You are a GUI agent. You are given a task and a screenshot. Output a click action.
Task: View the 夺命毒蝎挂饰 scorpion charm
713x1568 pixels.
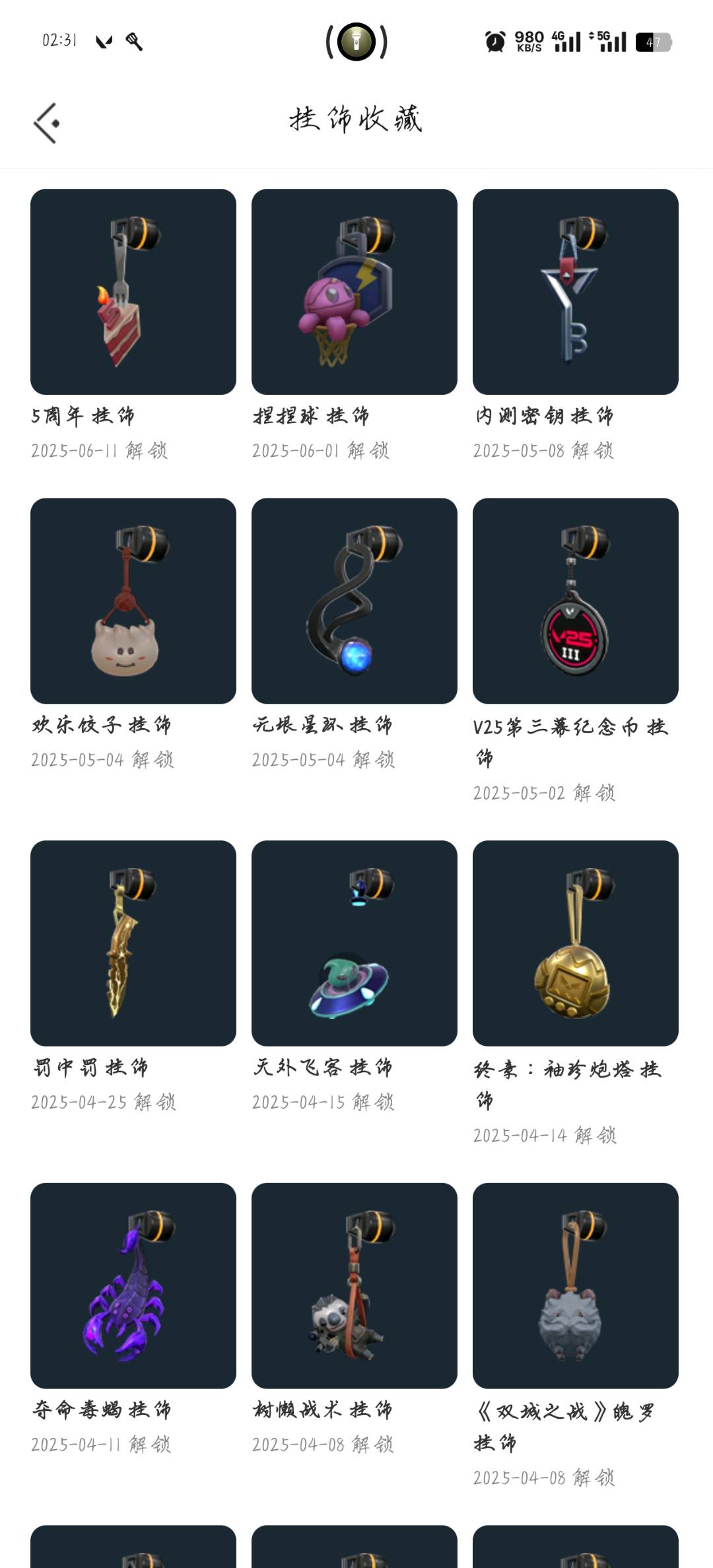[x=133, y=1285]
